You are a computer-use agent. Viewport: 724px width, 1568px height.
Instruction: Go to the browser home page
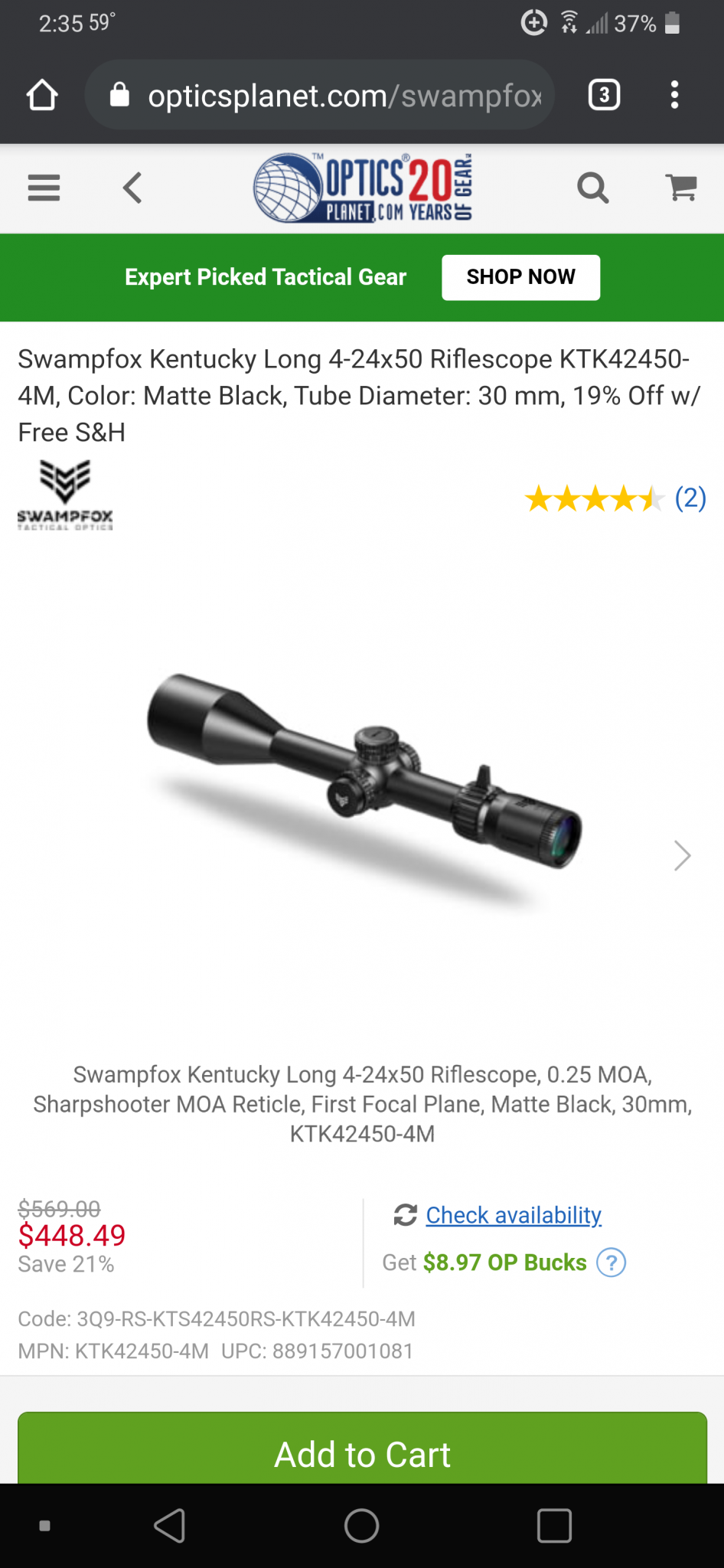tap(42, 95)
